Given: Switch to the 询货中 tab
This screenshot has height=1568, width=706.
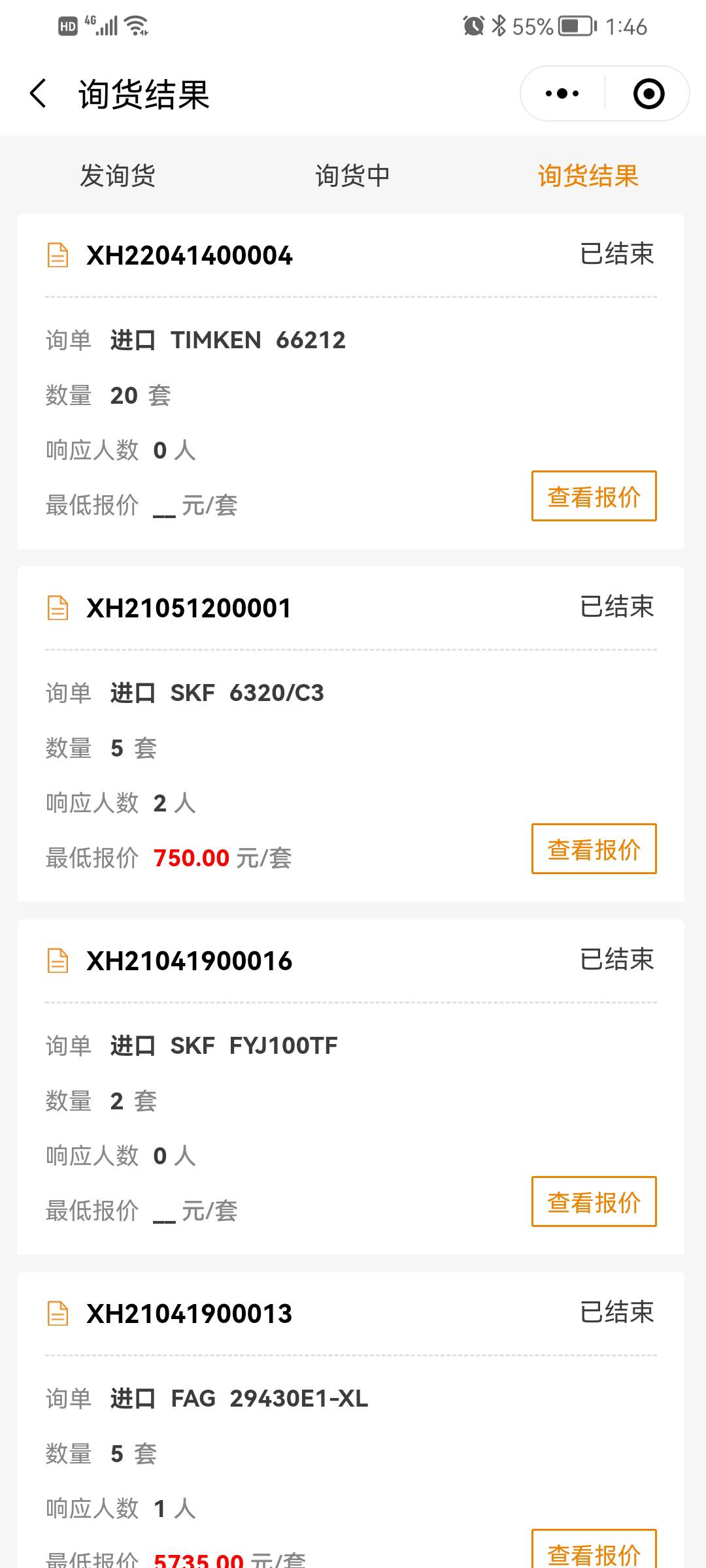Looking at the screenshot, I should [x=352, y=176].
